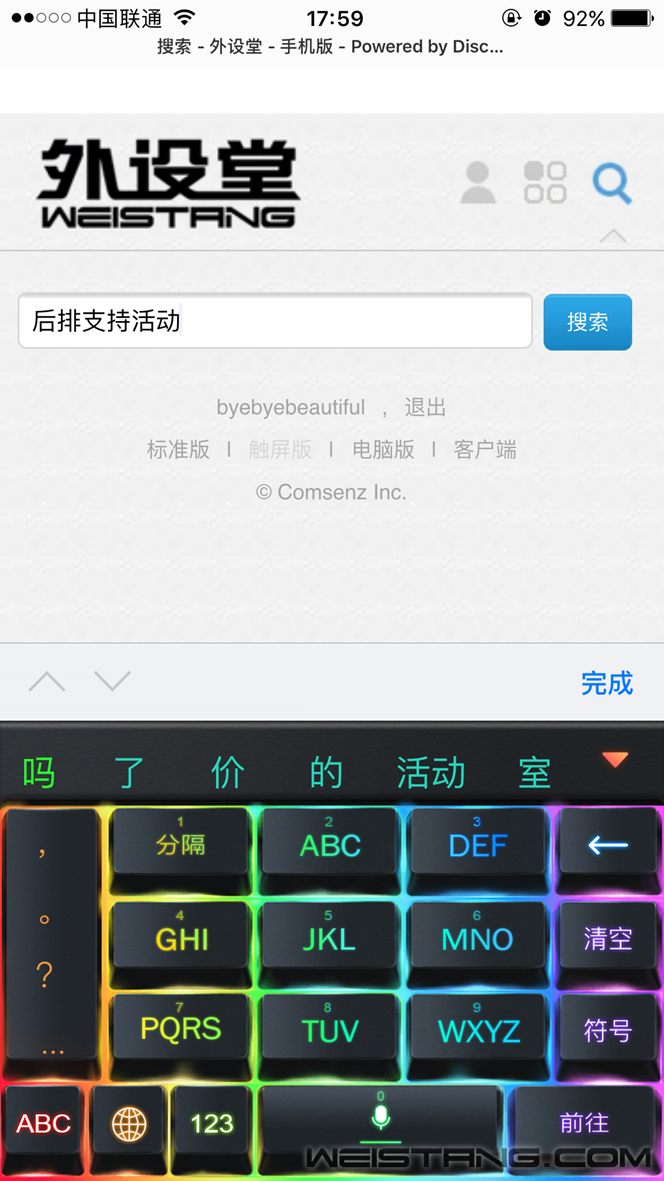Select candidate word 活动
The width and height of the screenshot is (664, 1181).
tap(431, 773)
